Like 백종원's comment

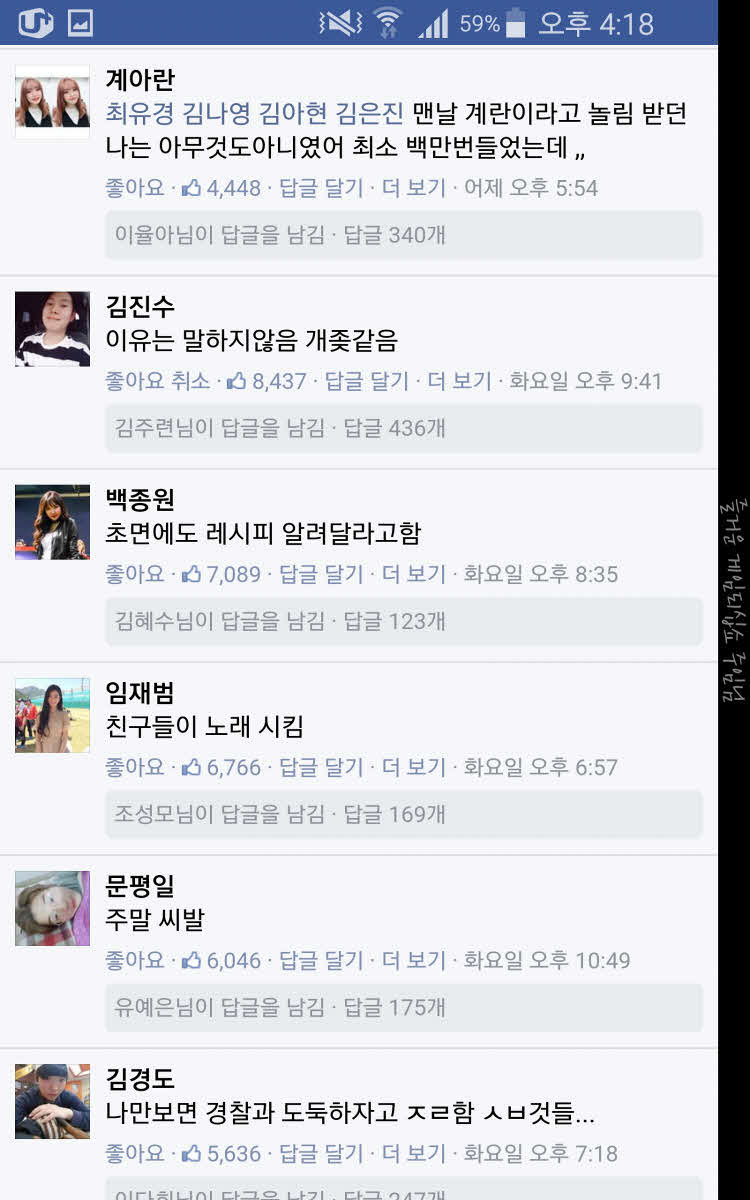(x=134, y=573)
